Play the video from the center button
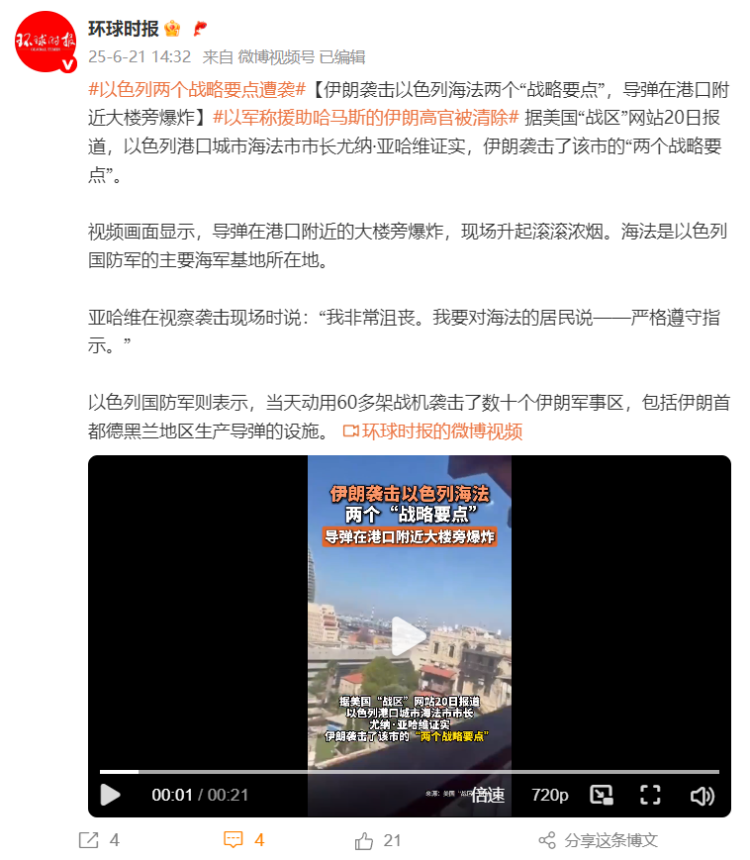The height and width of the screenshot is (860, 750). click(408, 636)
